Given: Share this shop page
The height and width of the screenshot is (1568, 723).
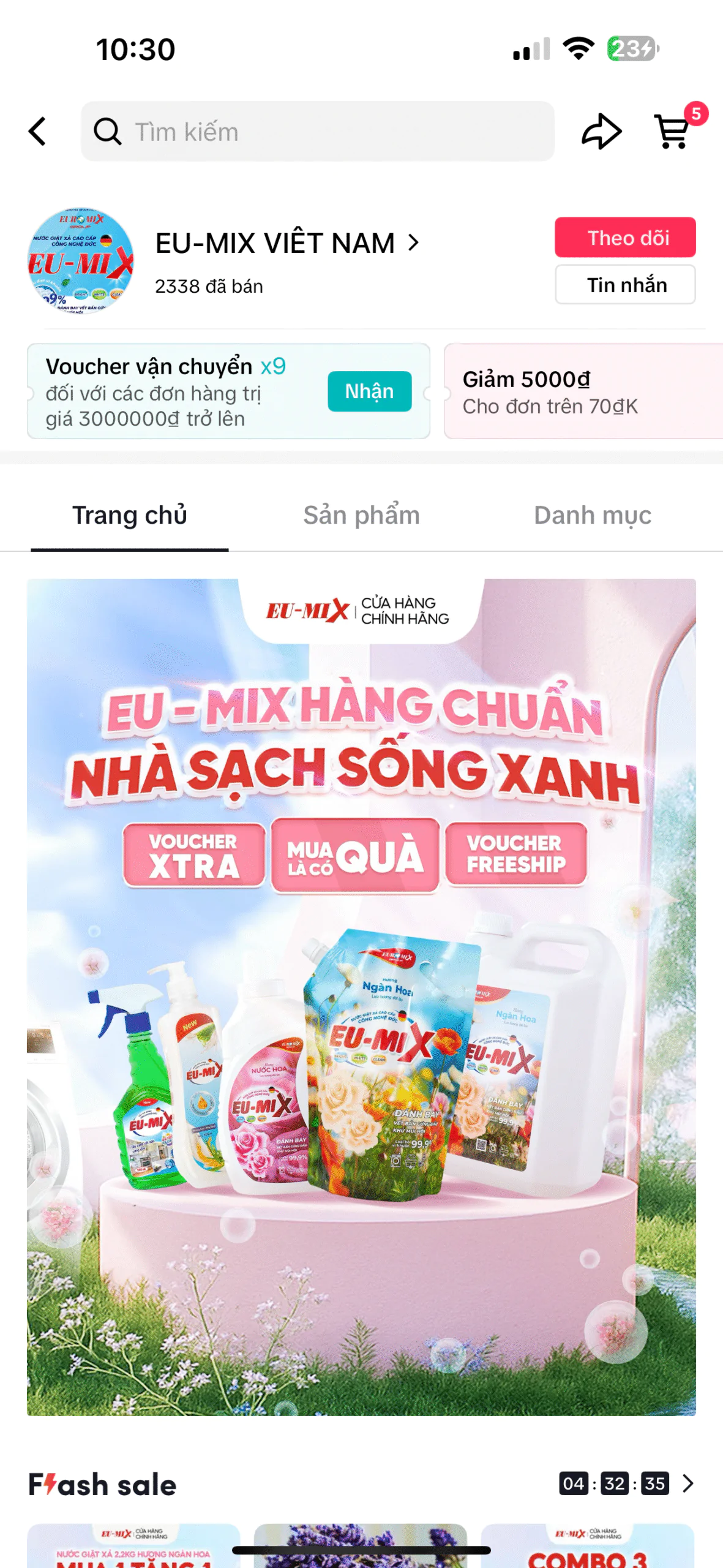Looking at the screenshot, I should (x=601, y=132).
